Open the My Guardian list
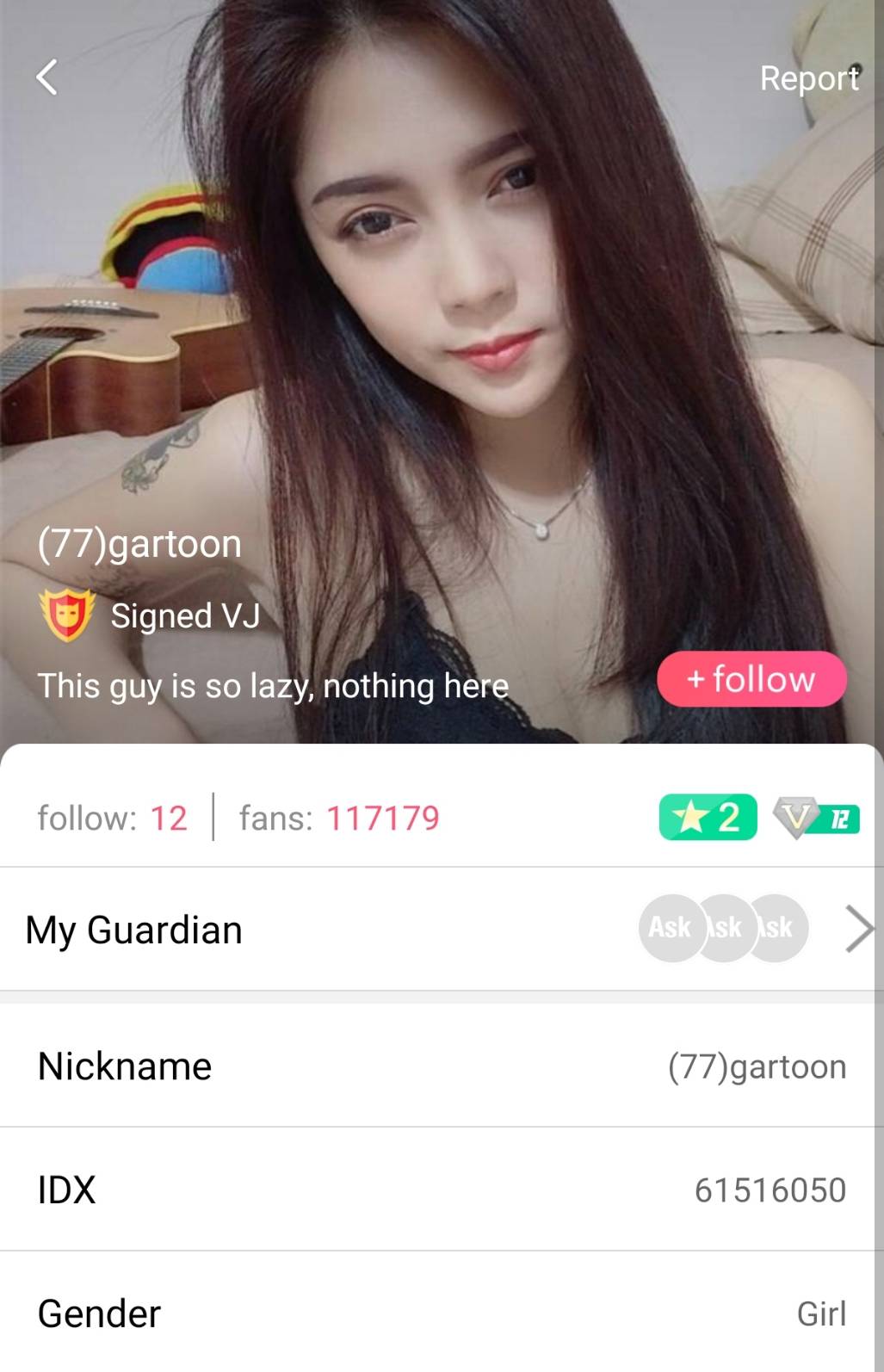This screenshot has width=884, height=1372. [x=442, y=929]
